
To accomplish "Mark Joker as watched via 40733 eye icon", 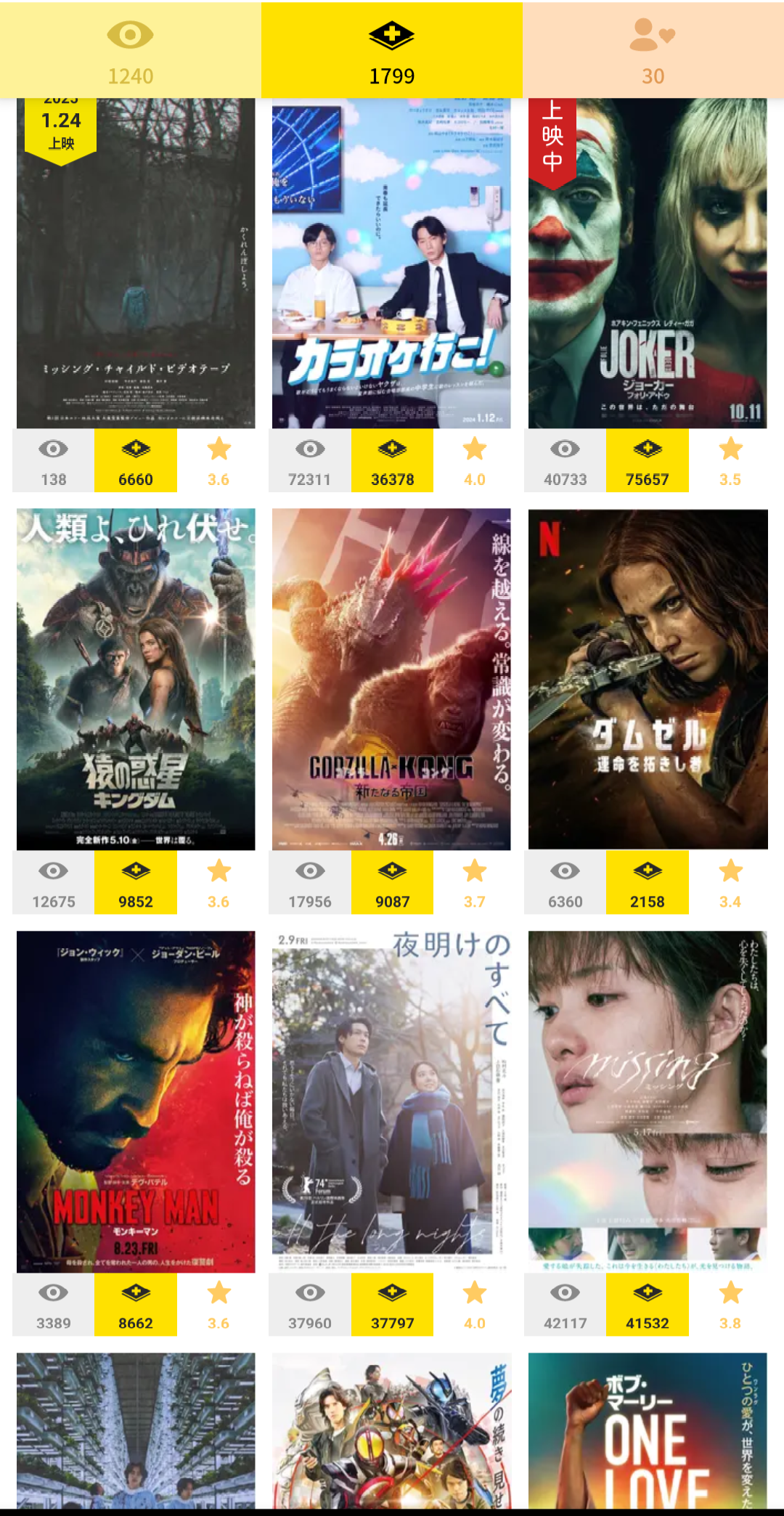I will 565,461.
